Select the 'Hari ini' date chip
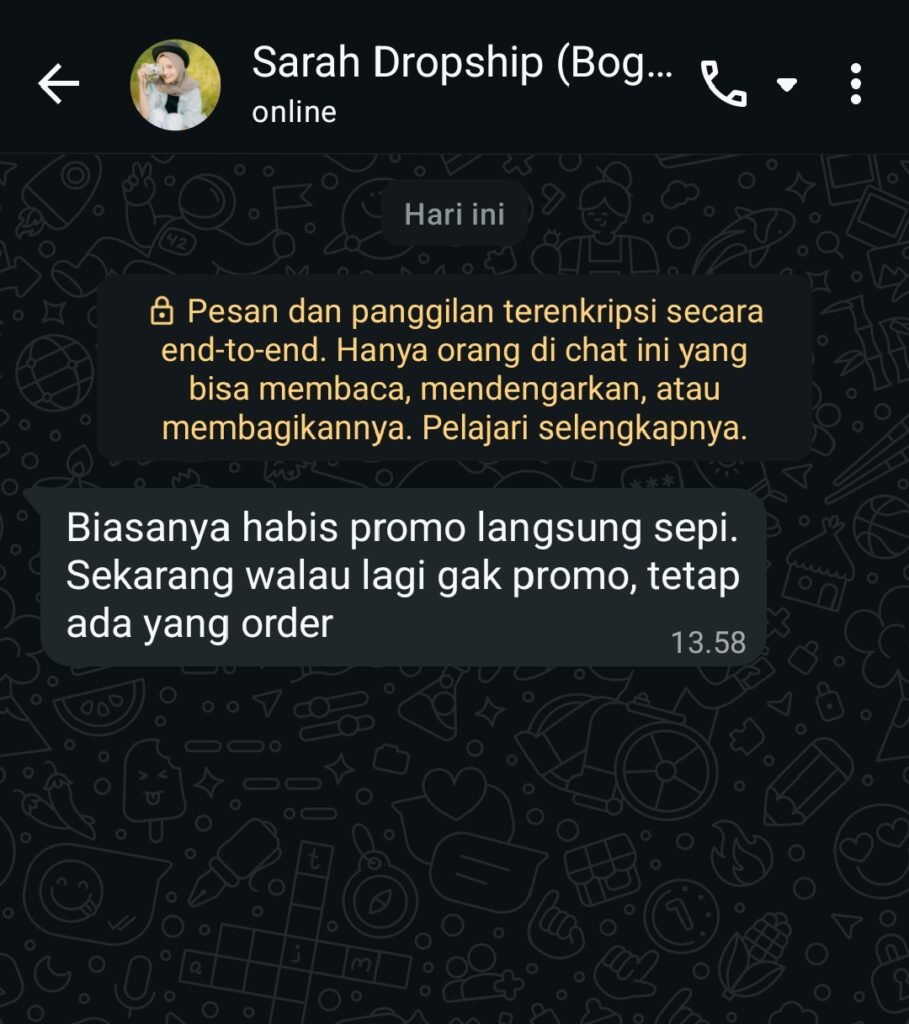This screenshot has height=1024, width=909. click(x=454, y=213)
